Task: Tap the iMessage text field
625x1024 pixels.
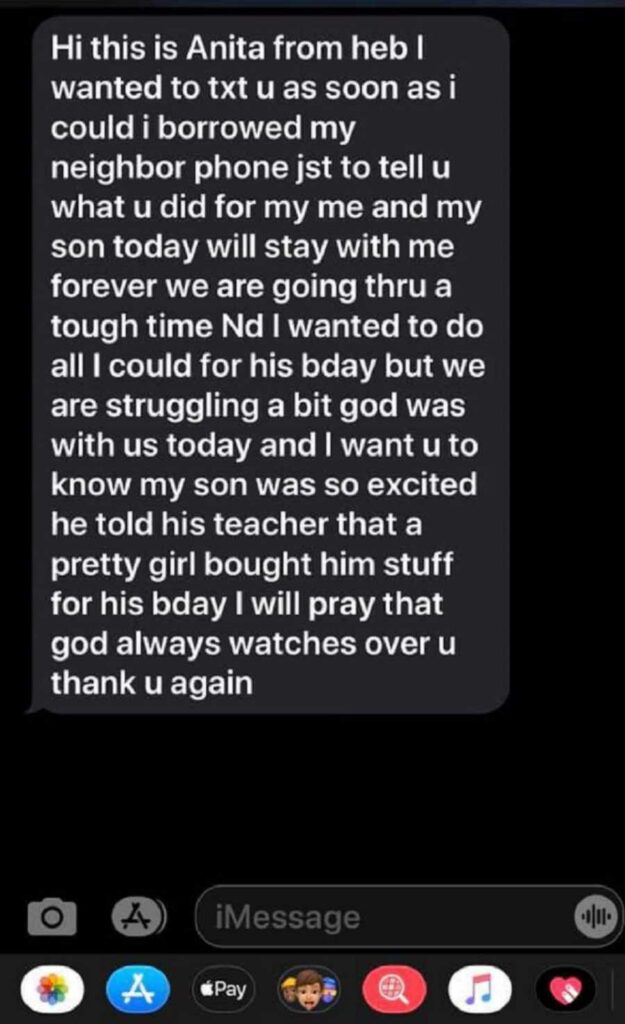Action: 380,917
